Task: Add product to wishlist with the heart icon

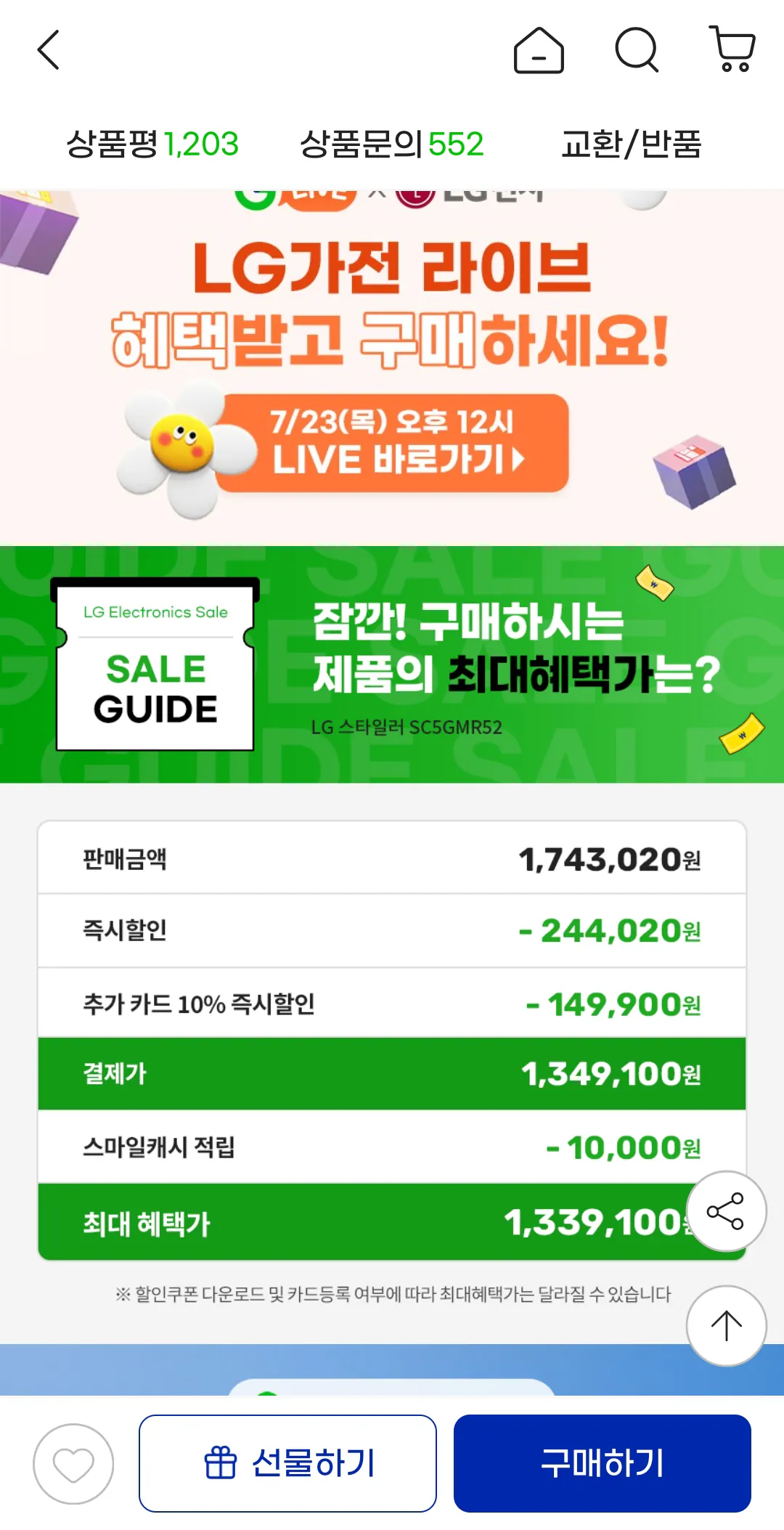Action: [73, 1464]
